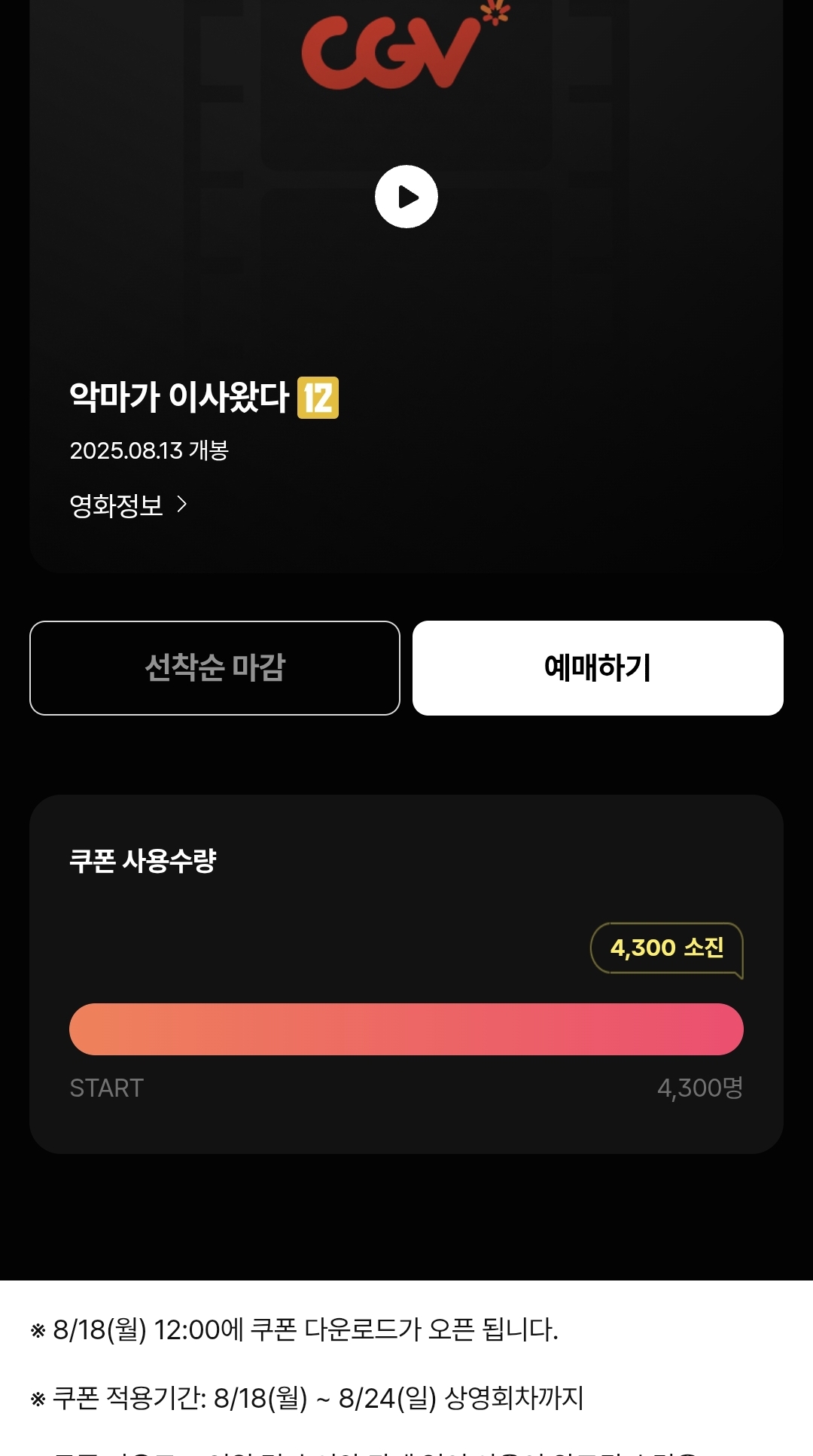Tap the 4,300명 capacity label
Viewport: 813px width, 1456px height.
tap(700, 1088)
